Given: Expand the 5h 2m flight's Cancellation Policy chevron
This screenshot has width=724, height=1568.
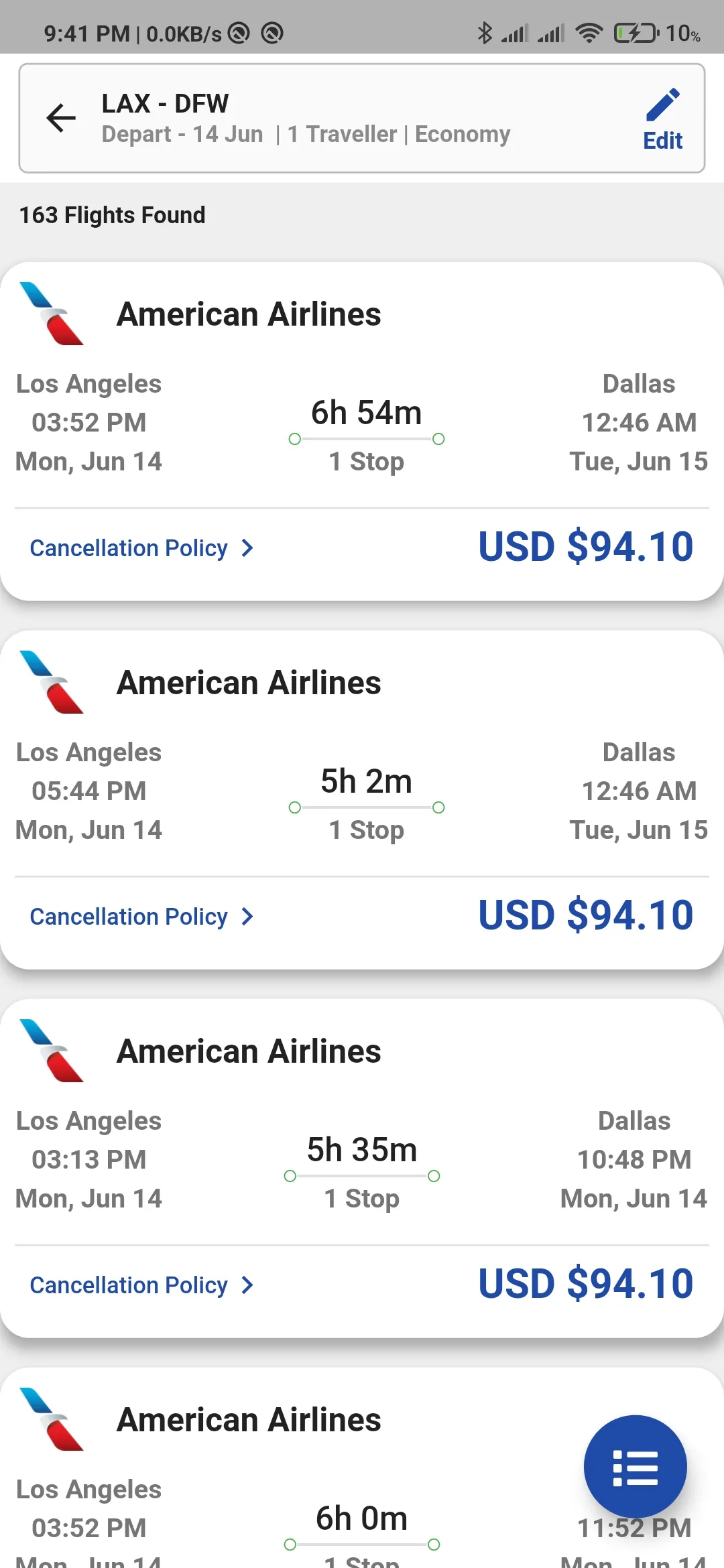Looking at the screenshot, I should [x=247, y=915].
